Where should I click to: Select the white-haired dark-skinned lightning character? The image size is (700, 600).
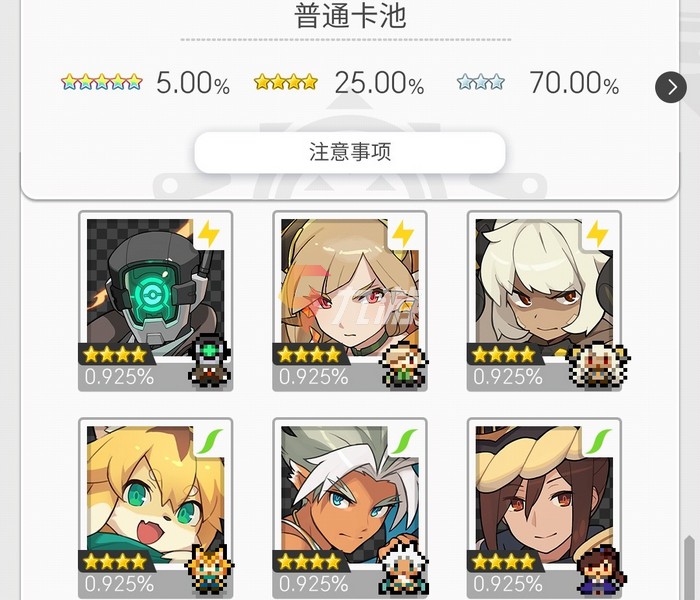(x=543, y=298)
